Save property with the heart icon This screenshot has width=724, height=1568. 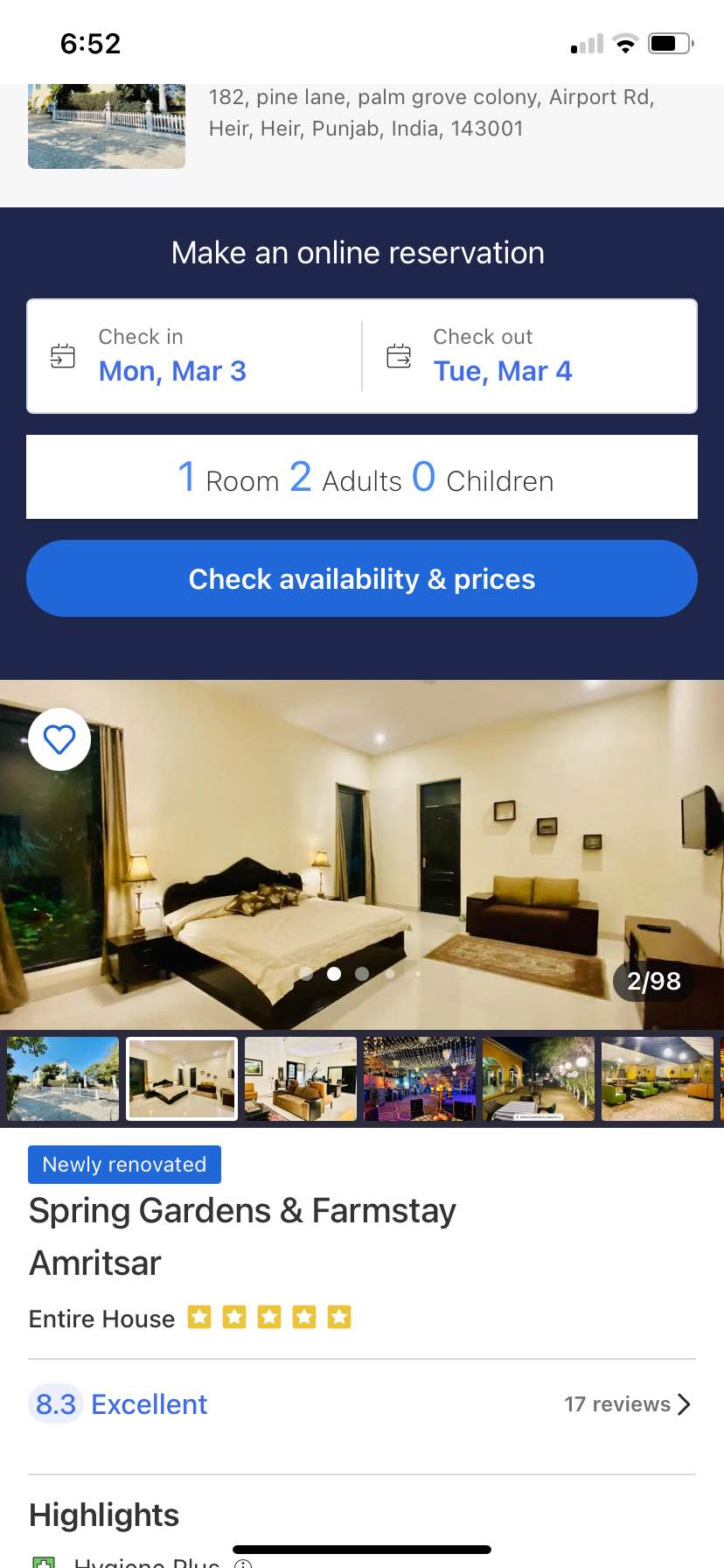tap(59, 740)
